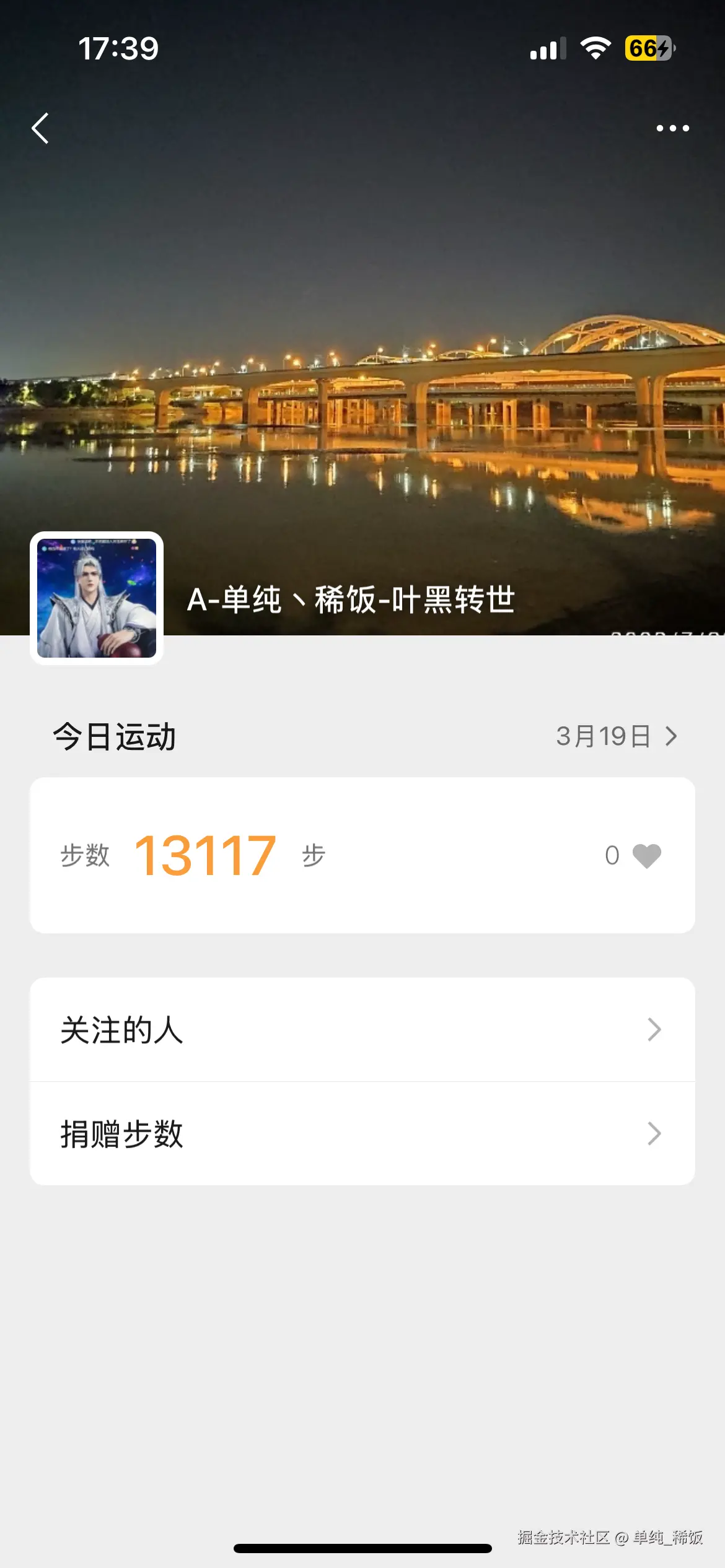The height and width of the screenshot is (1568, 725).
Task: Tap 捐赠步数 to donate steps
Action: pyautogui.click(x=121, y=1133)
